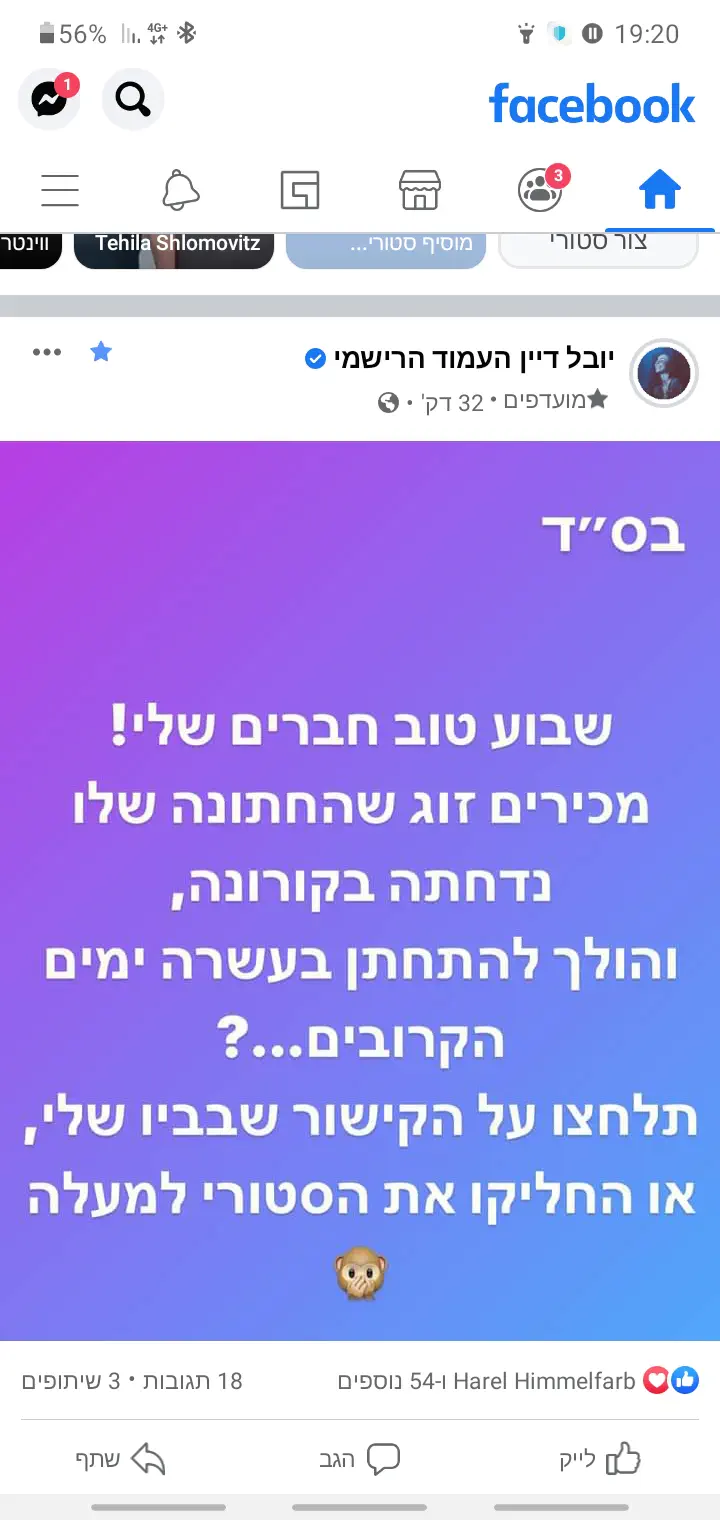720x1520 pixels.
Task: Open the post's three-dot options menu
Action: pyautogui.click(x=47, y=352)
